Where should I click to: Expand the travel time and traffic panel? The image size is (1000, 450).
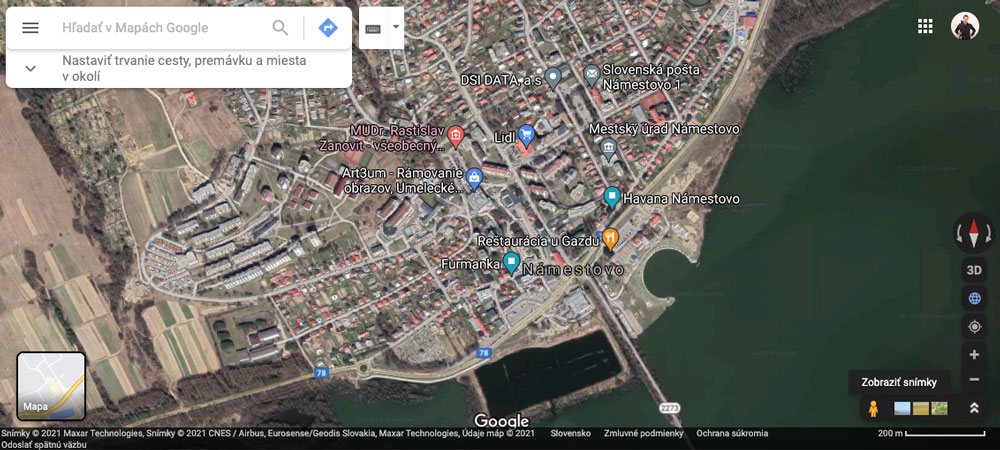[x=30, y=68]
